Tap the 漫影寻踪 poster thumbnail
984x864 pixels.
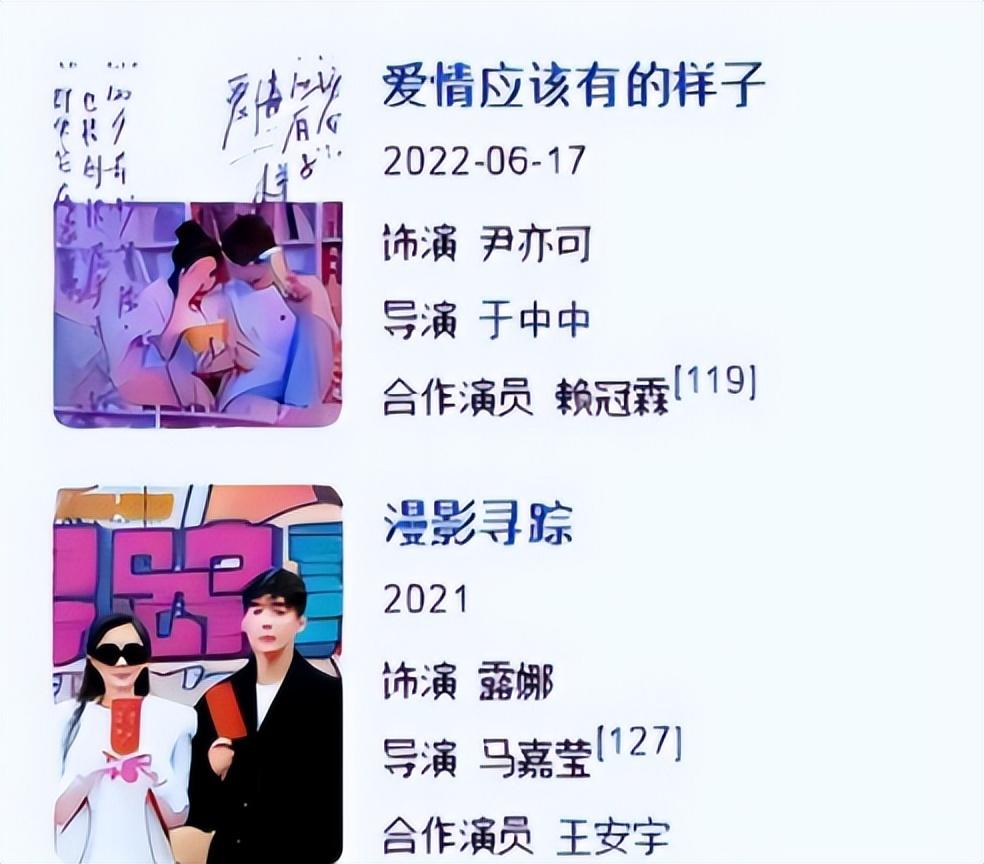pos(198,675)
